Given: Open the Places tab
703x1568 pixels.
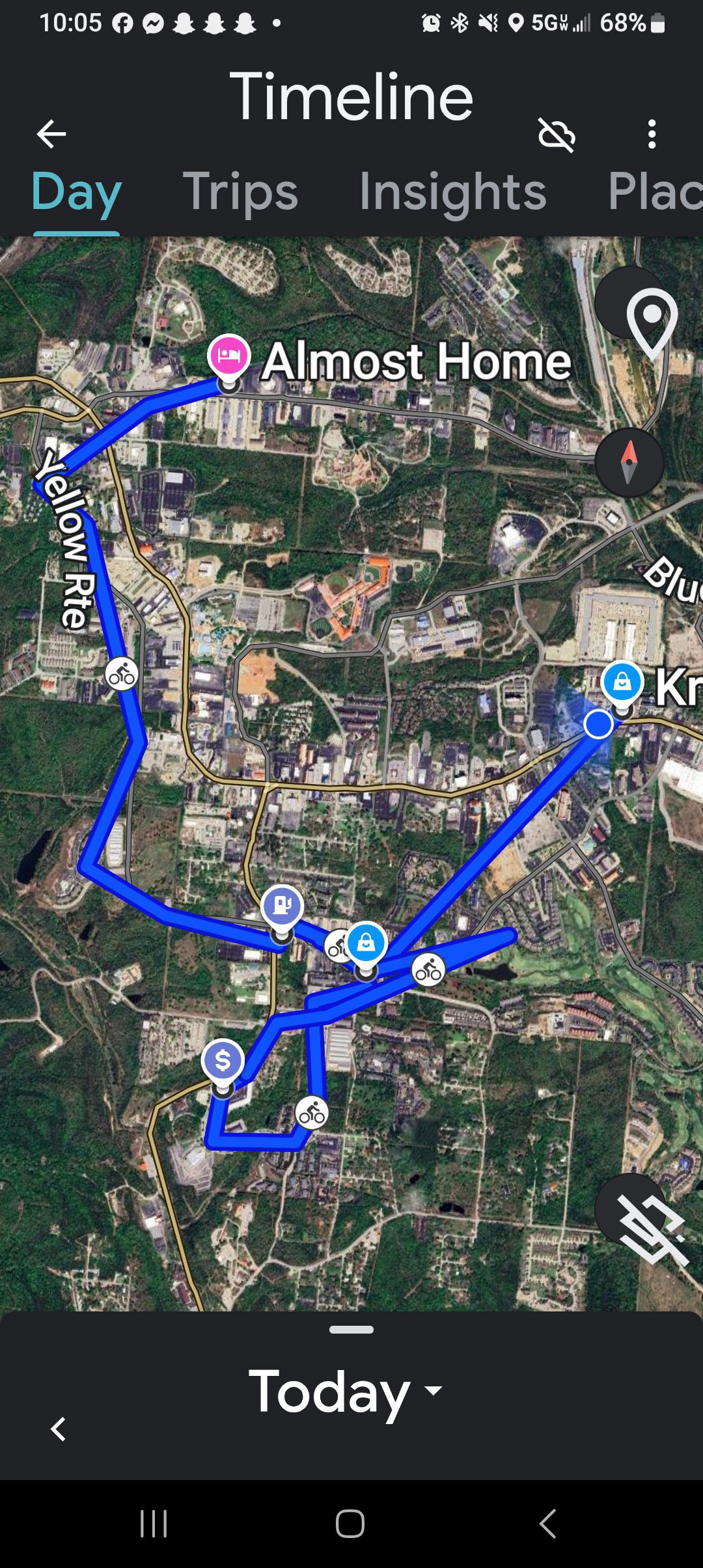Looking at the screenshot, I should [x=654, y=191].
